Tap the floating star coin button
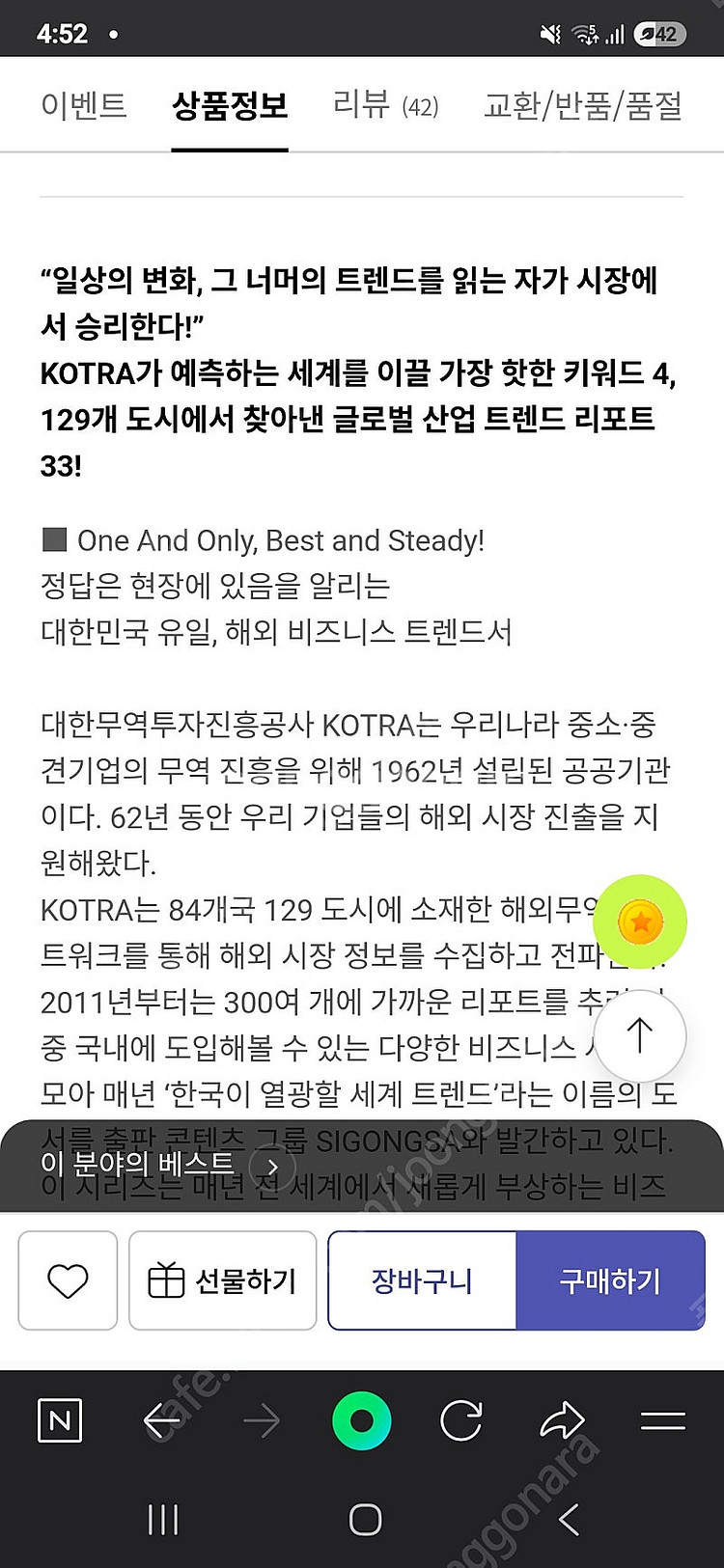Image resolution: width=724 pixels, height=1568 pixels. [640, 922]
